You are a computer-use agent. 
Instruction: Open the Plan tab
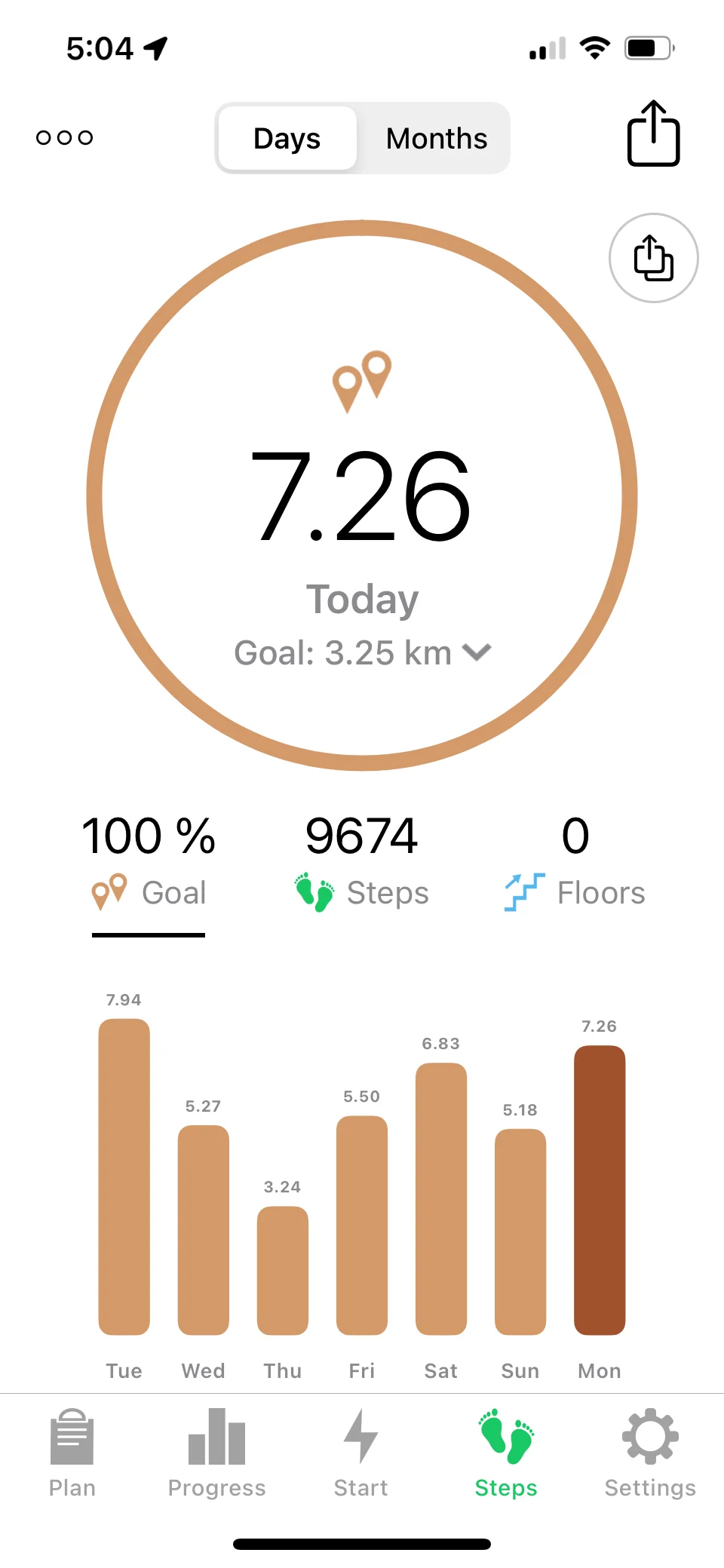pos(72,1453)
